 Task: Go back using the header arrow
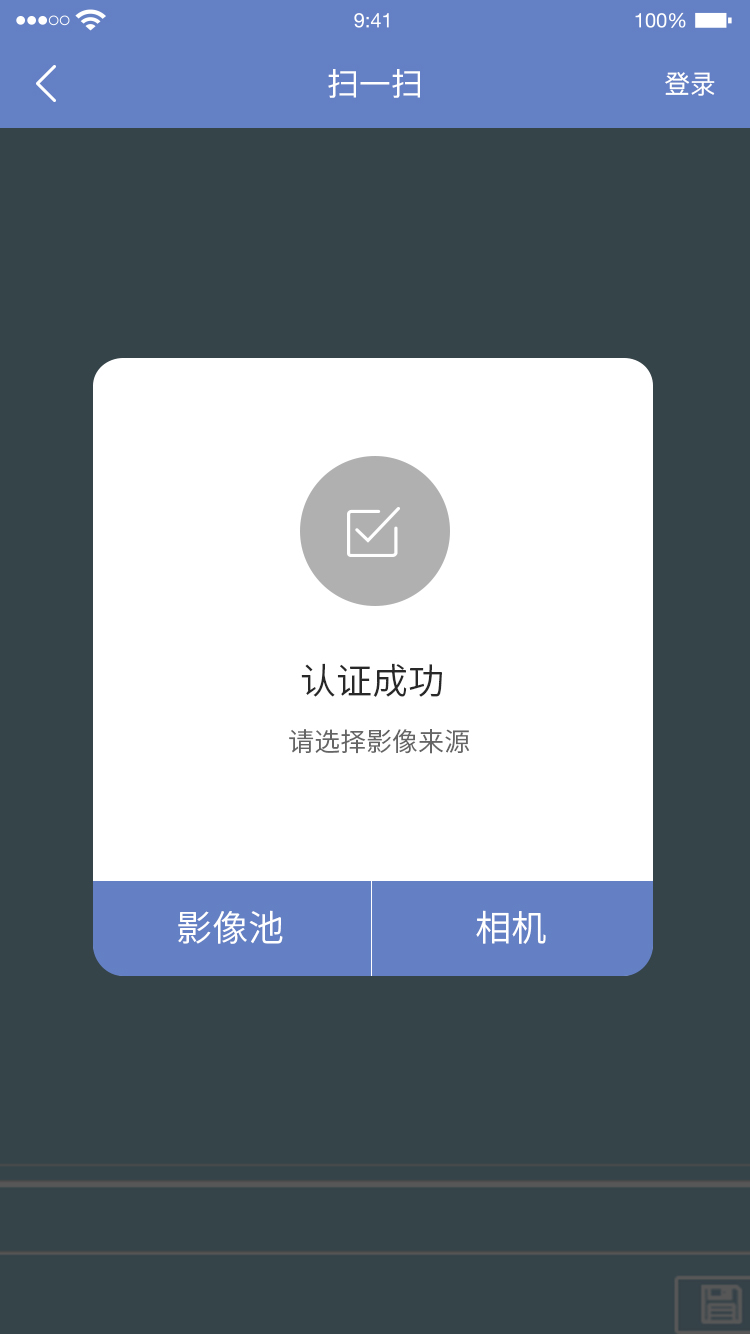46,84
